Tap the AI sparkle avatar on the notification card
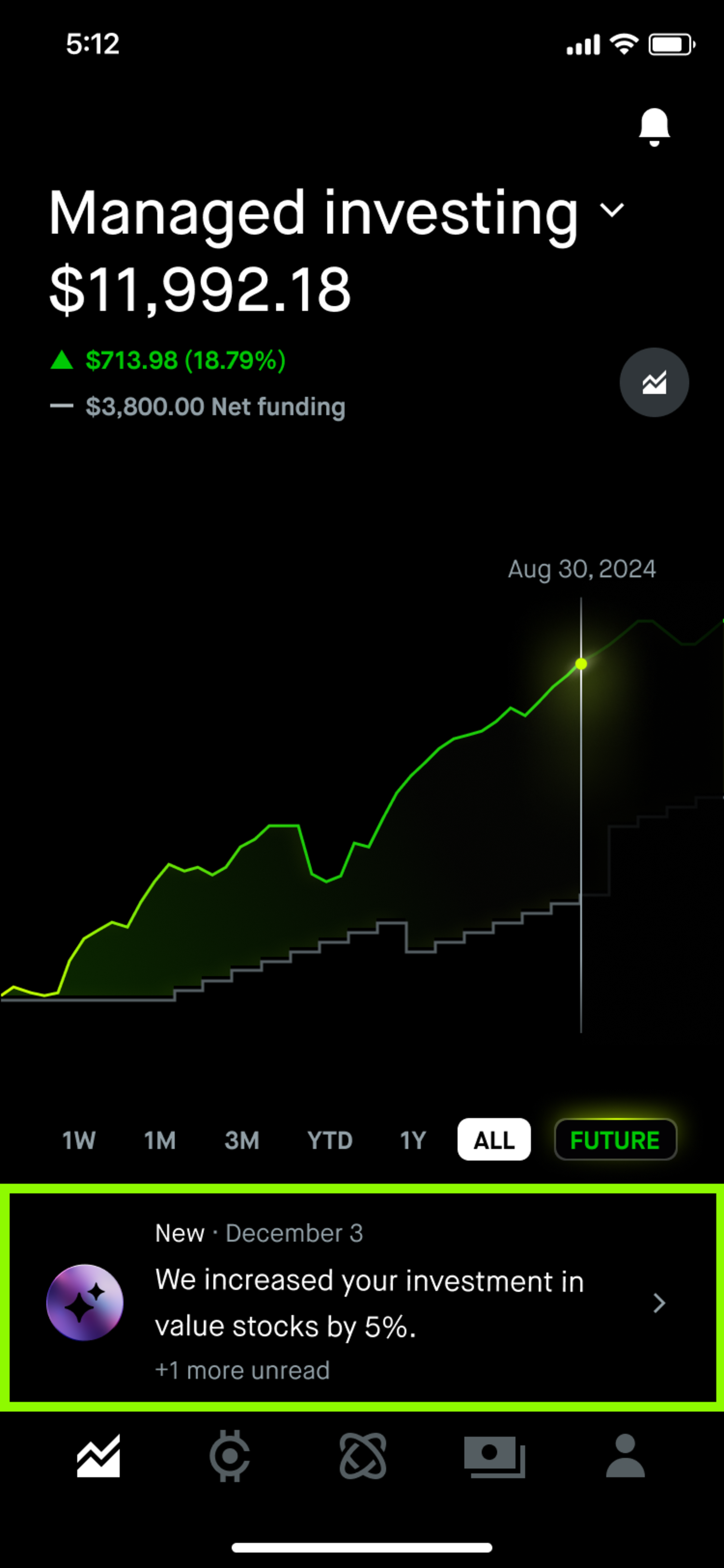 coord(85,1302)
